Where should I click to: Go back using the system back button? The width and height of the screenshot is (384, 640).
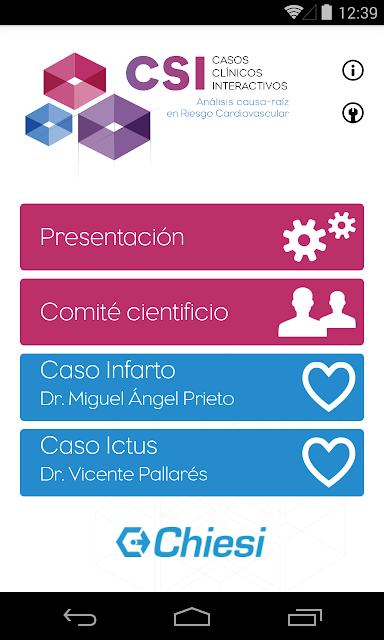[x=80, y=617]
